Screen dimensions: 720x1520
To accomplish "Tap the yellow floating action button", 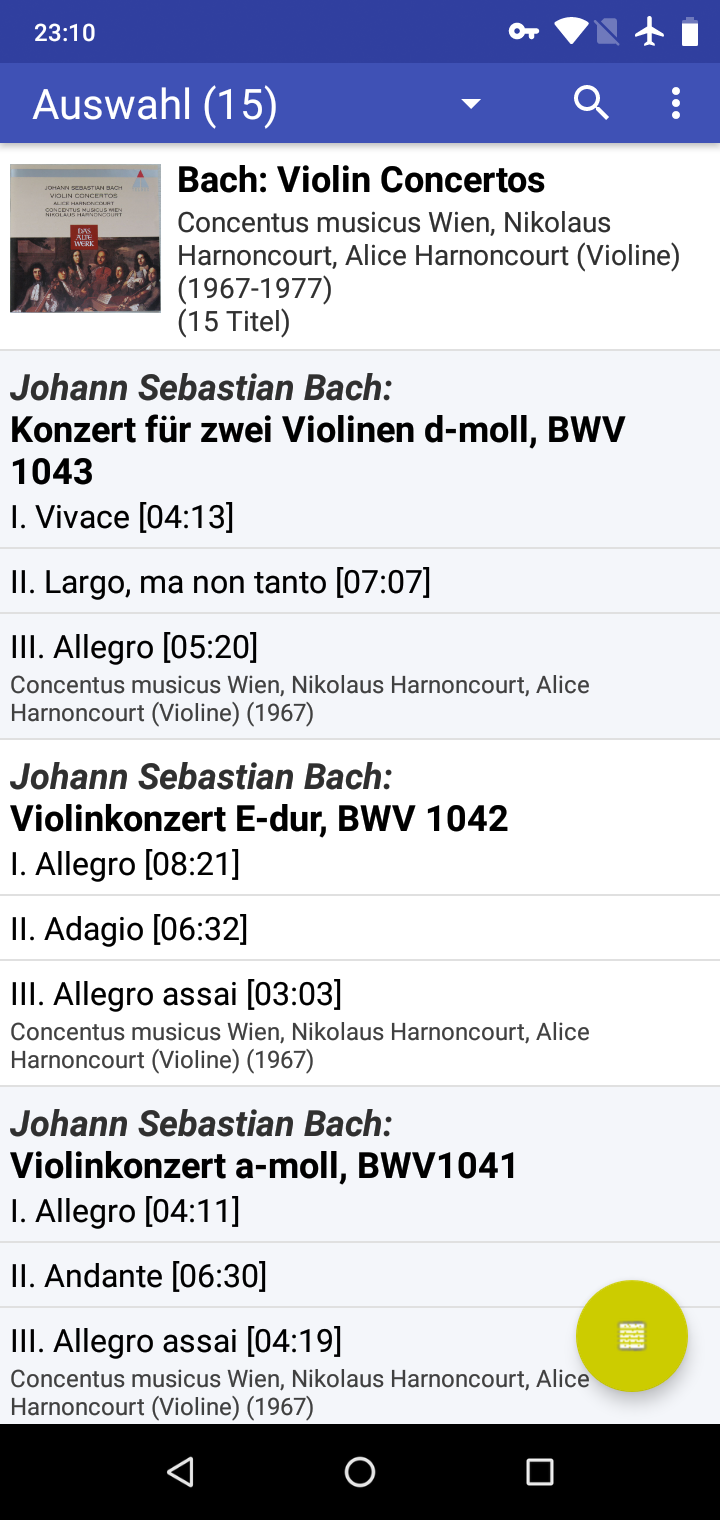I will click(x=632, y=1336).
